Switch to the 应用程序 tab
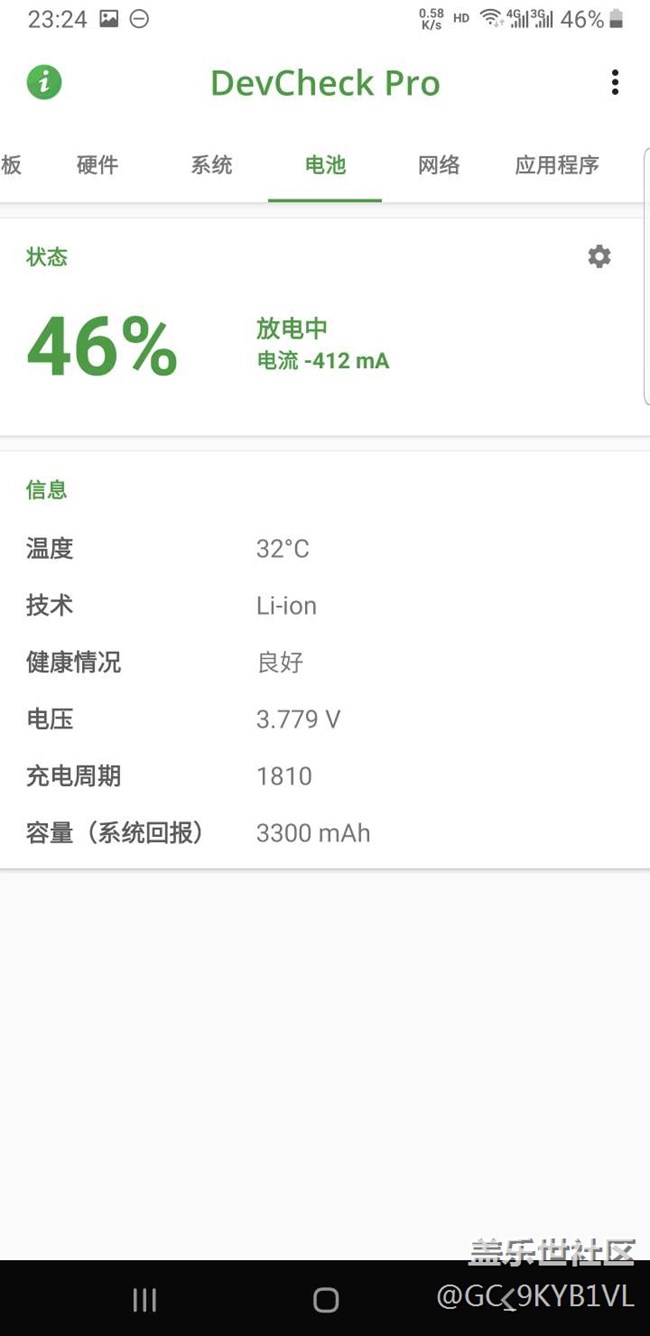 pos(557,165)
